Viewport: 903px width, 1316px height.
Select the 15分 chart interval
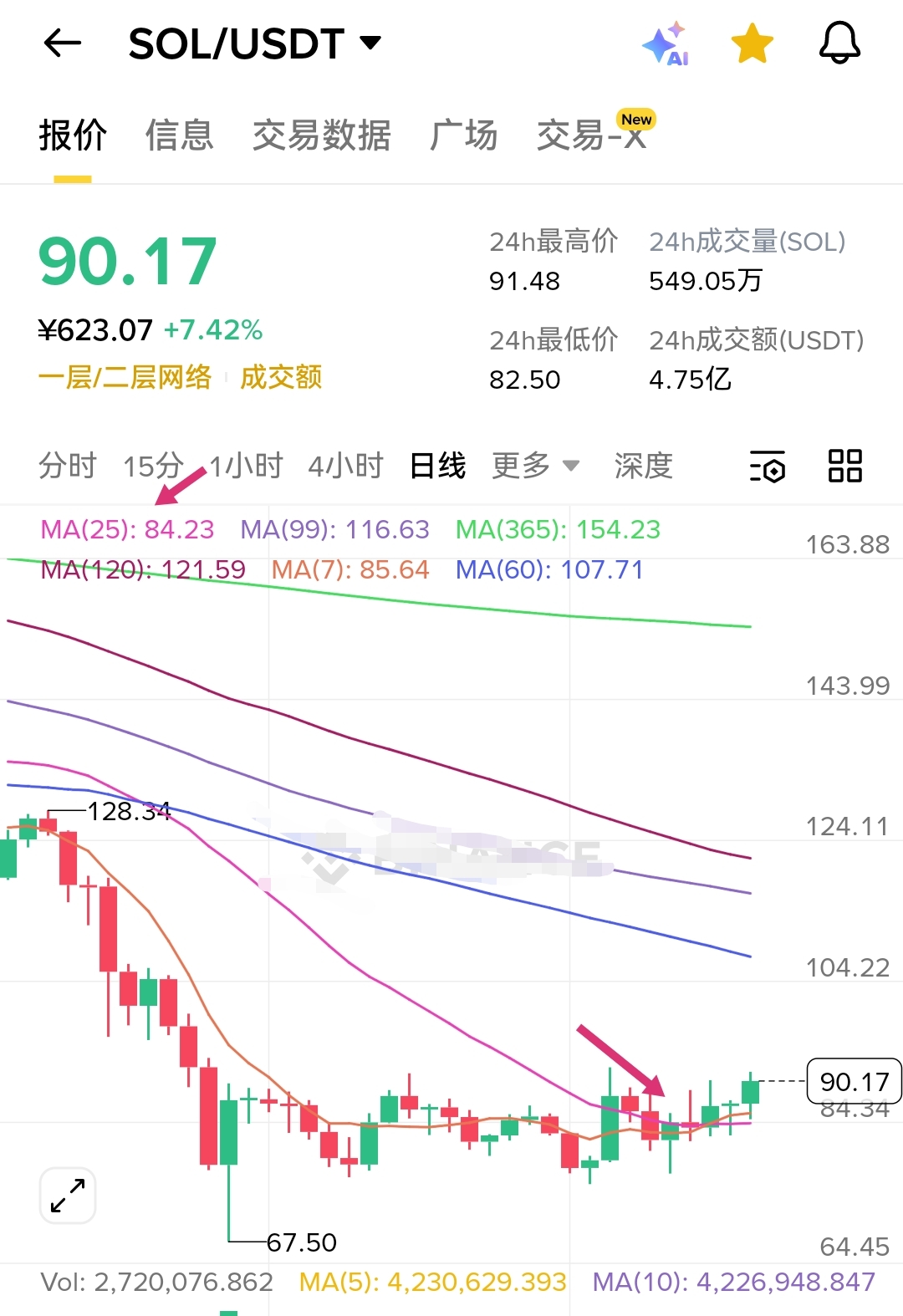pos(153,466)
